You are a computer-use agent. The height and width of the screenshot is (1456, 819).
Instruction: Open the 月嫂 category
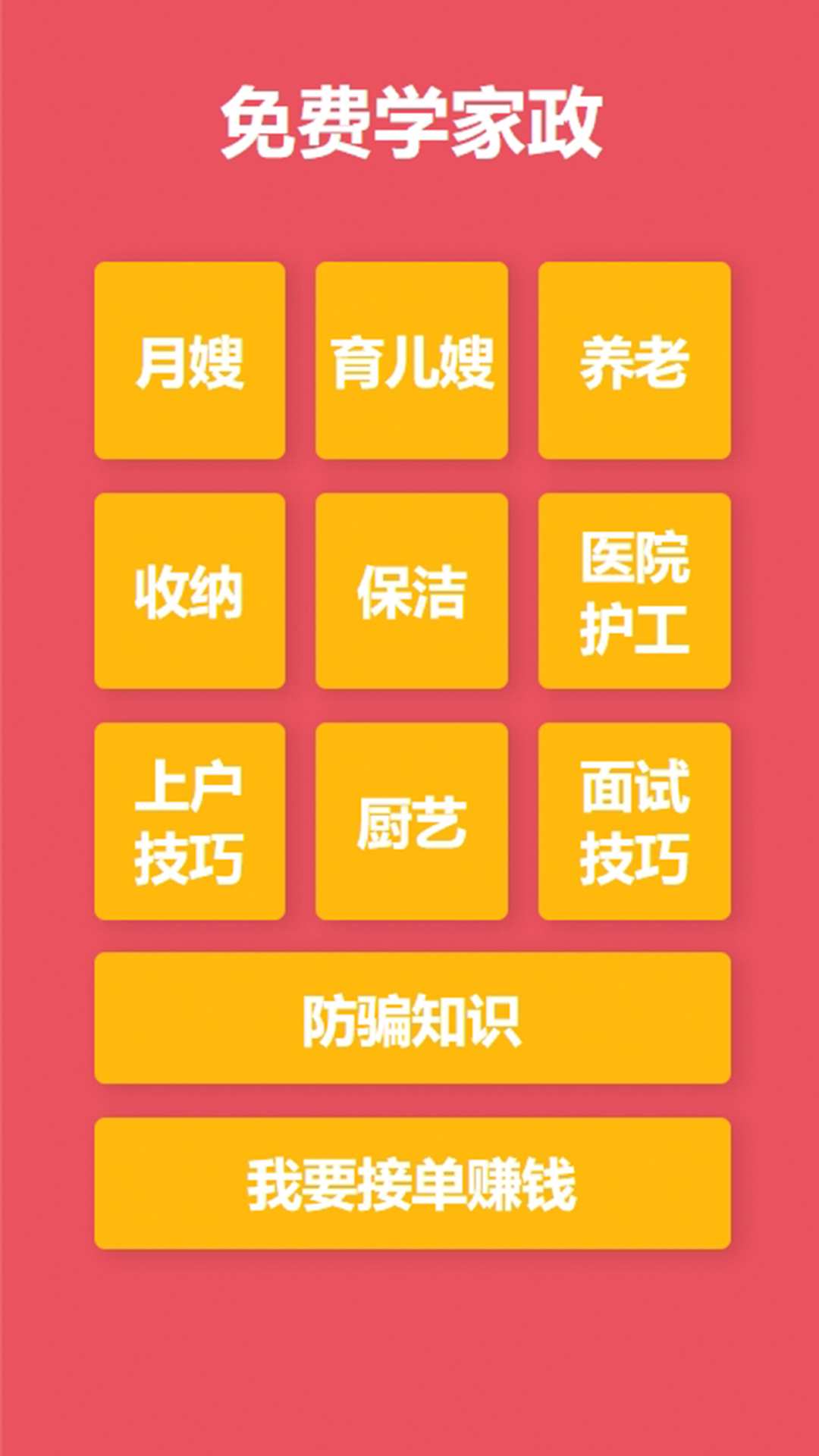tap(190, 361)
